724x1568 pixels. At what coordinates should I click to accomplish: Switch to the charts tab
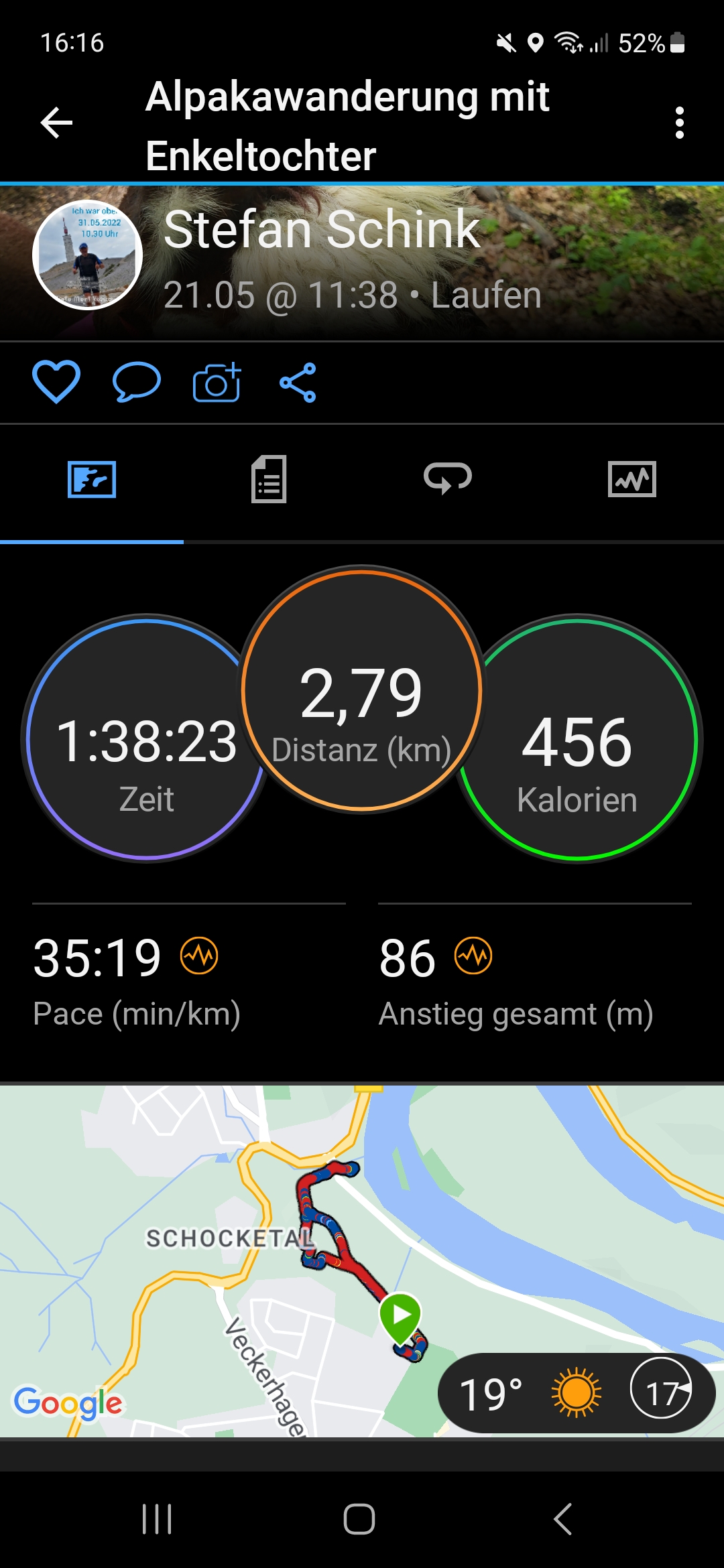(x=631, y=480)
